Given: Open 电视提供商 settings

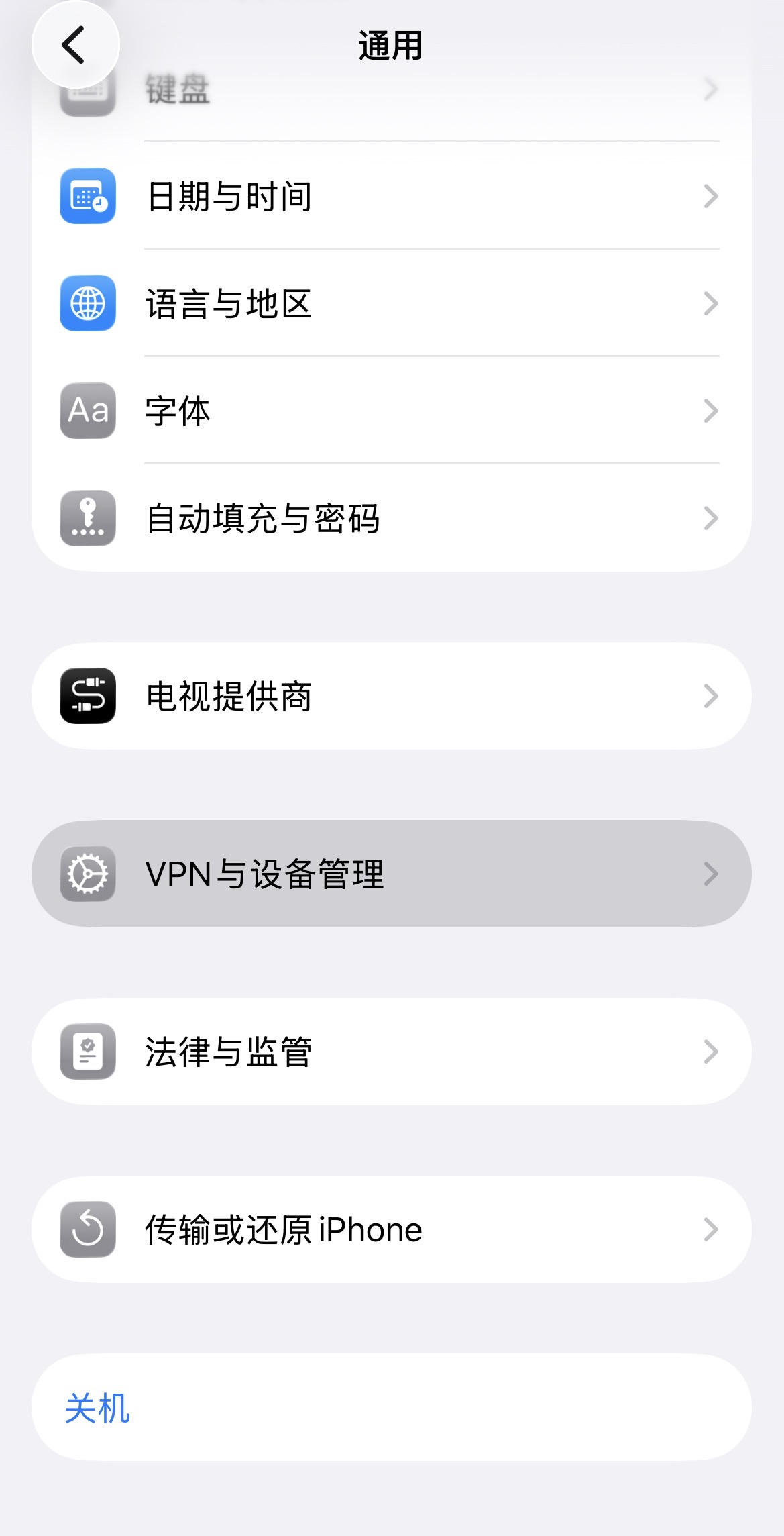Looking at the screenshot, I should pos(392,696).
